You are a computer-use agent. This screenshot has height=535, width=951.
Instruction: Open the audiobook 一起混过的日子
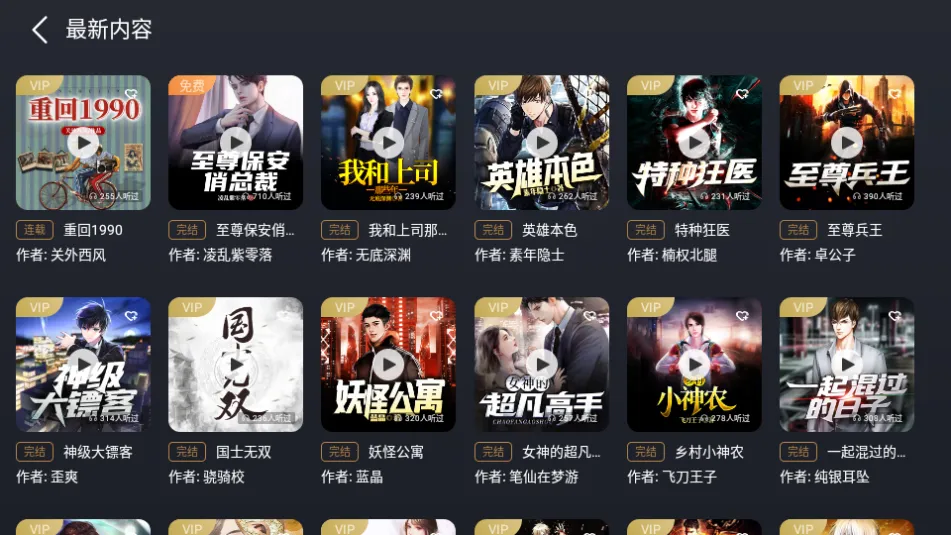pyautogui.click(x=846, y=365)
